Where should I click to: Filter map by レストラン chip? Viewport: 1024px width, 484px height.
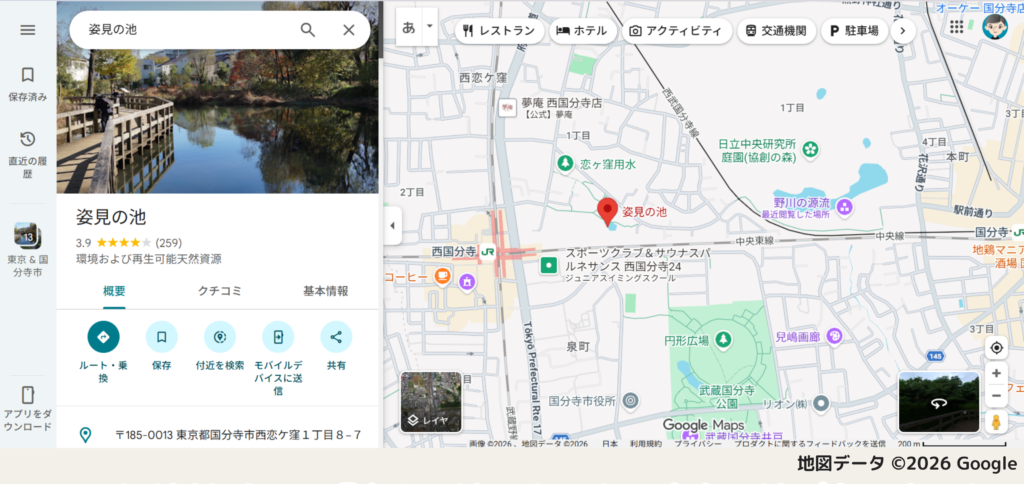499,31
